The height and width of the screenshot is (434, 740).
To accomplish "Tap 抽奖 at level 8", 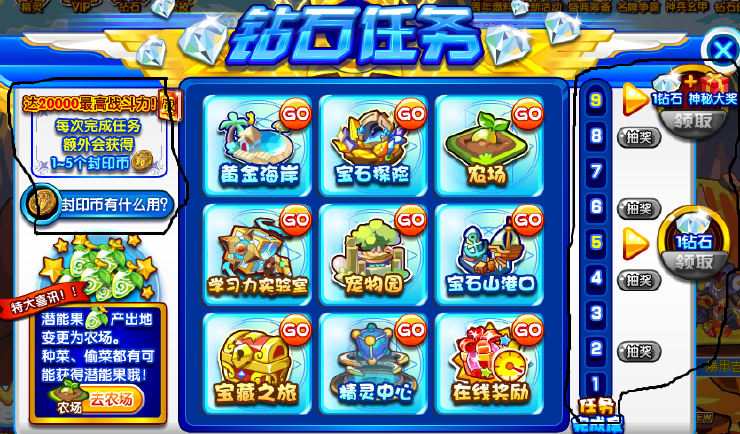I will (x=637, y=137).
